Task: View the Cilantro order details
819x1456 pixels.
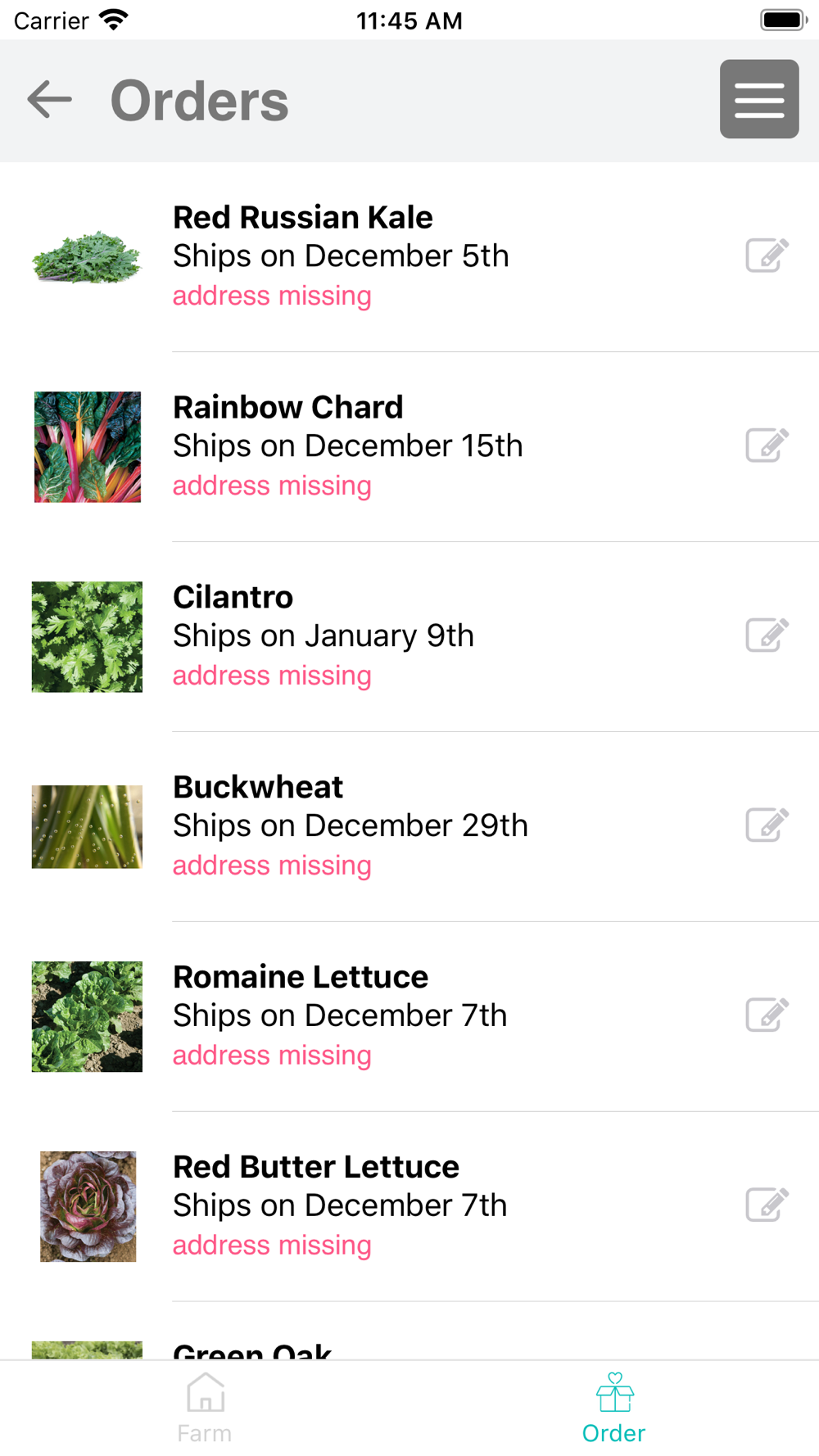Action: click(409, 637)
